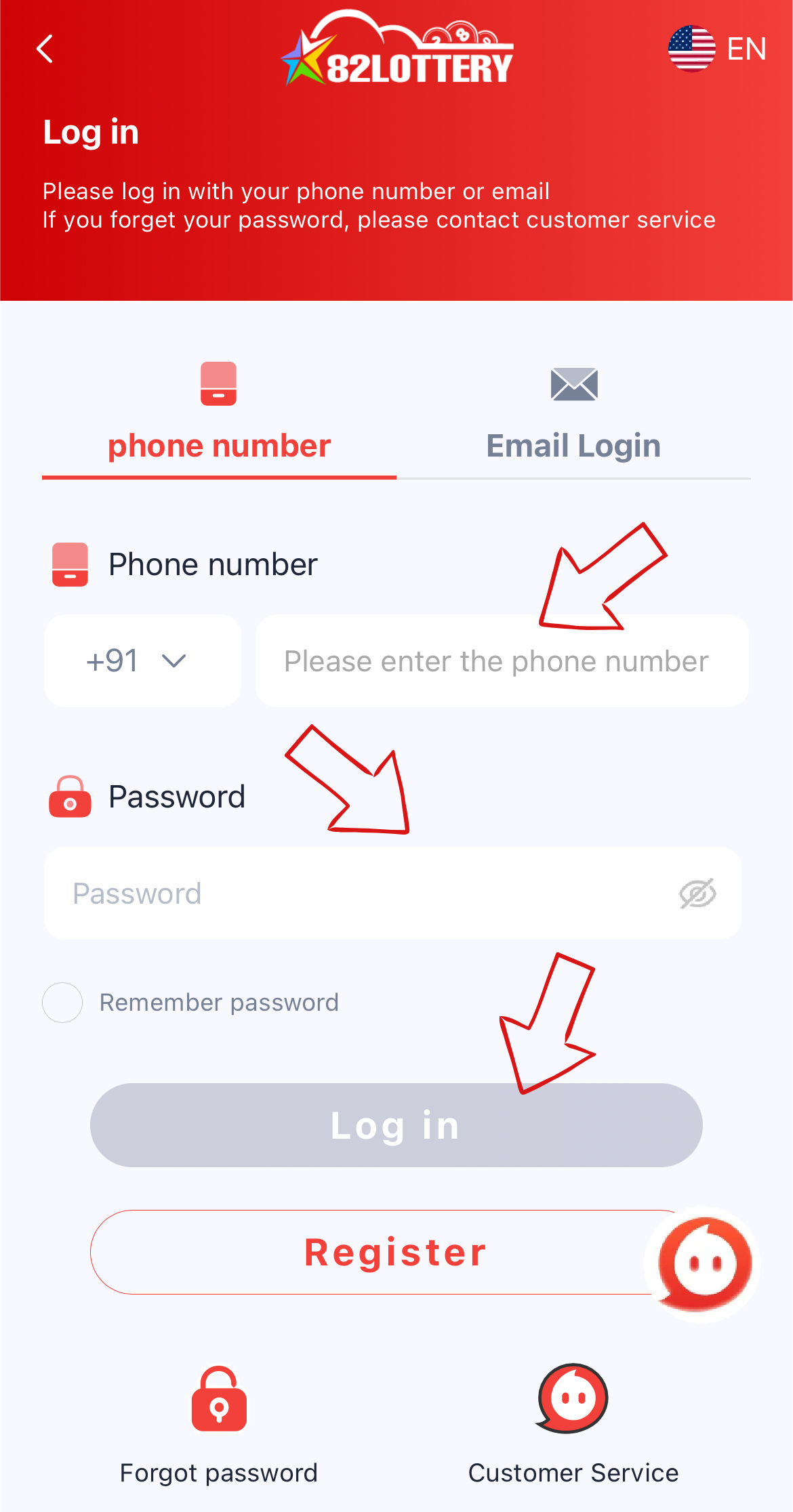
Task: Select the US flag language icon
Action: tap(692, 48)
